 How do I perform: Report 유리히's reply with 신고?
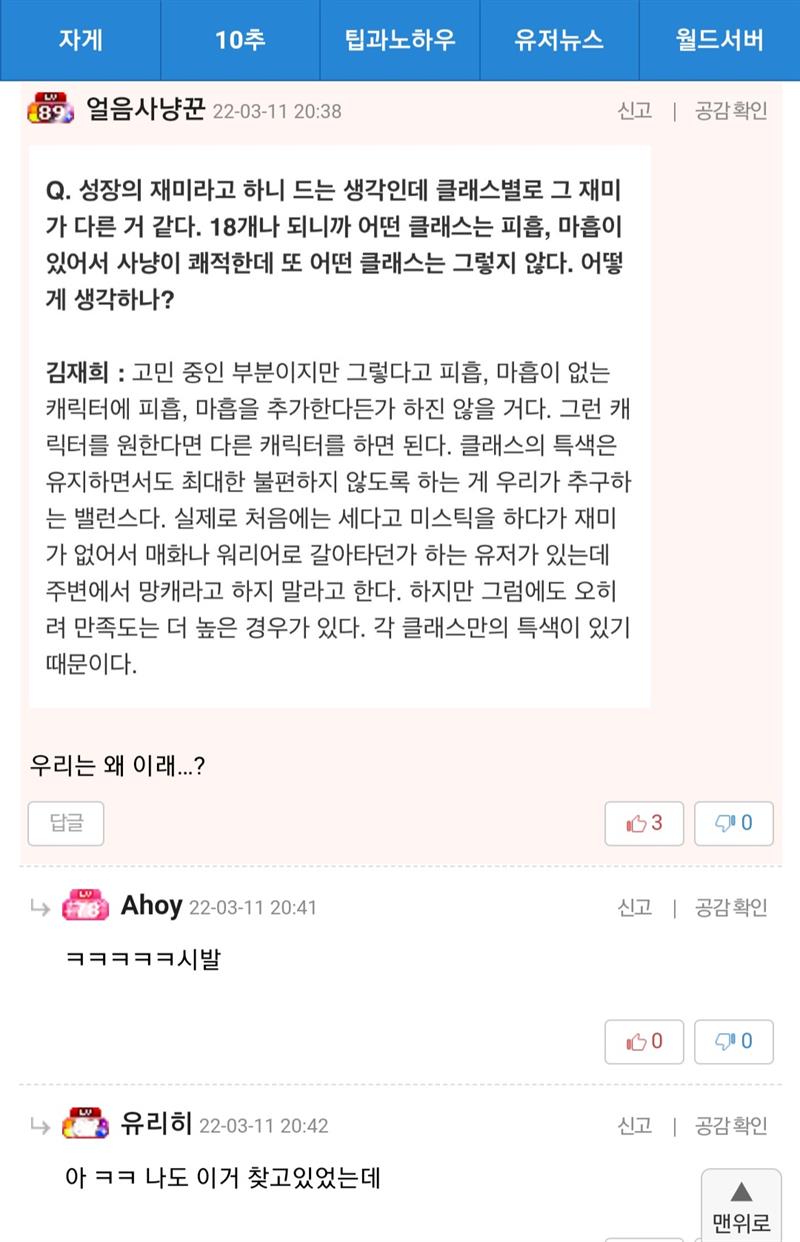tap(634, 1125)
